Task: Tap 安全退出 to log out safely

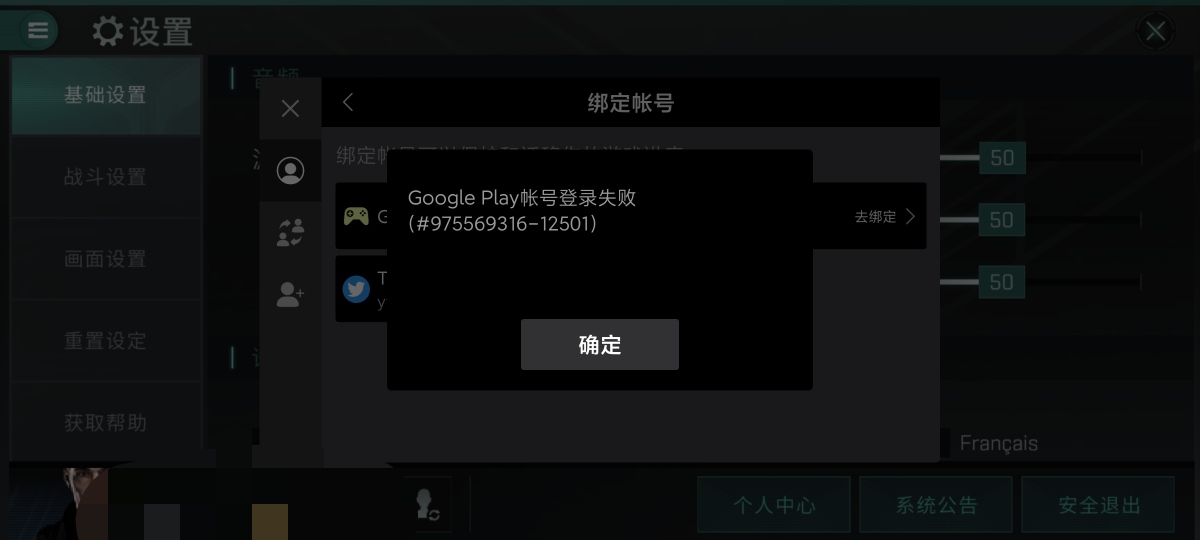Action: [1099, 505]
